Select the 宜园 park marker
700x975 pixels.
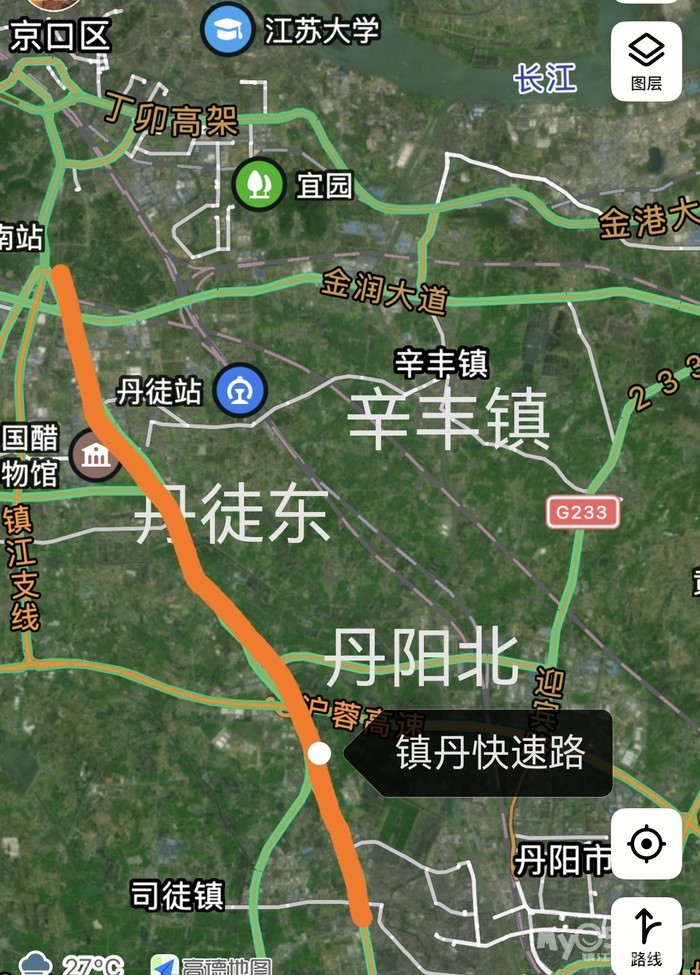click(x=258, y=184)
